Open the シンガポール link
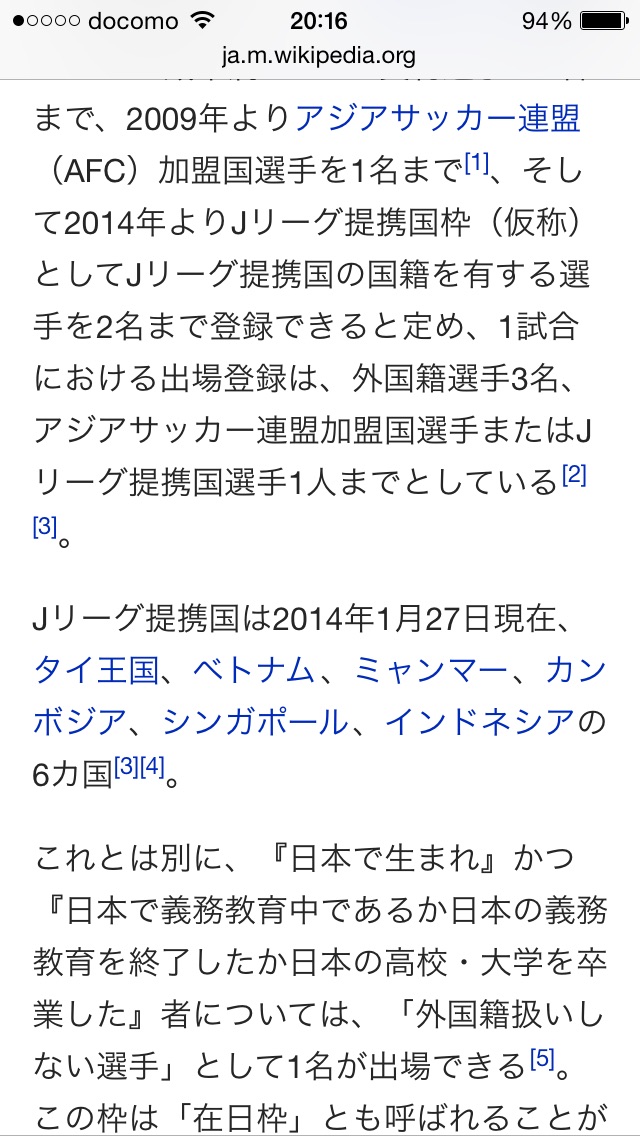This screenshot has height=1136, width=640. pos(255,721)
